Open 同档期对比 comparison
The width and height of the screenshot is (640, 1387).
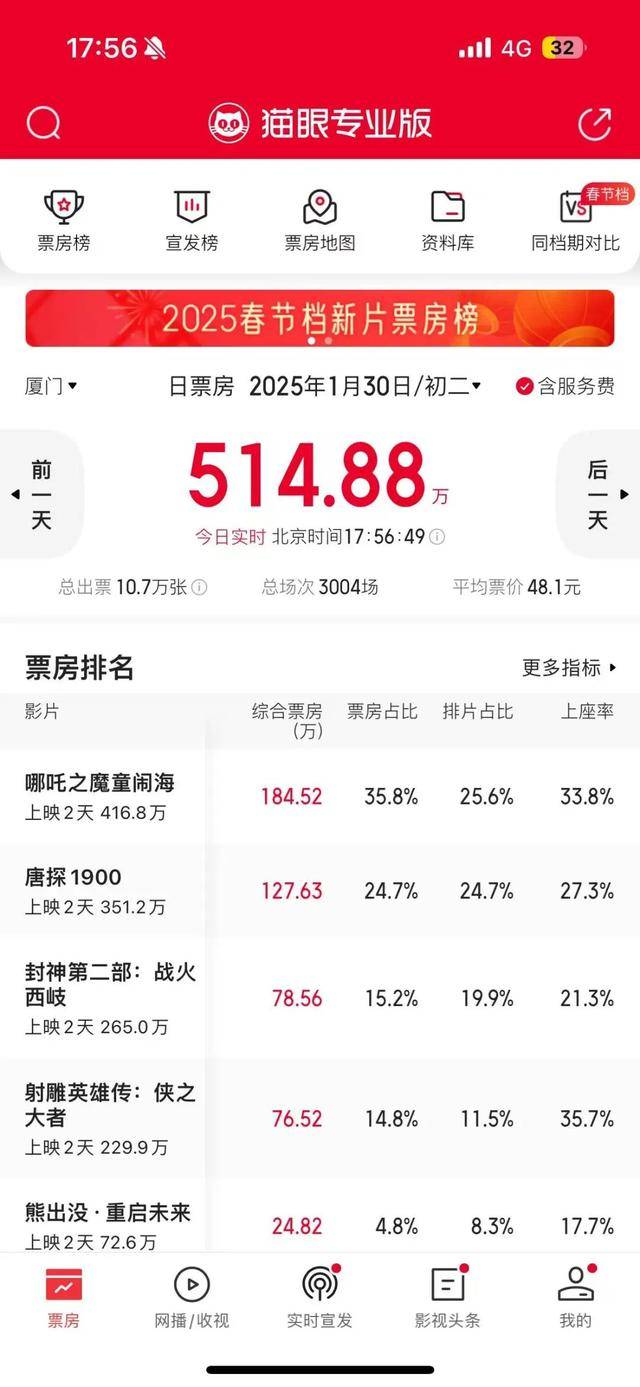point(576,221)
